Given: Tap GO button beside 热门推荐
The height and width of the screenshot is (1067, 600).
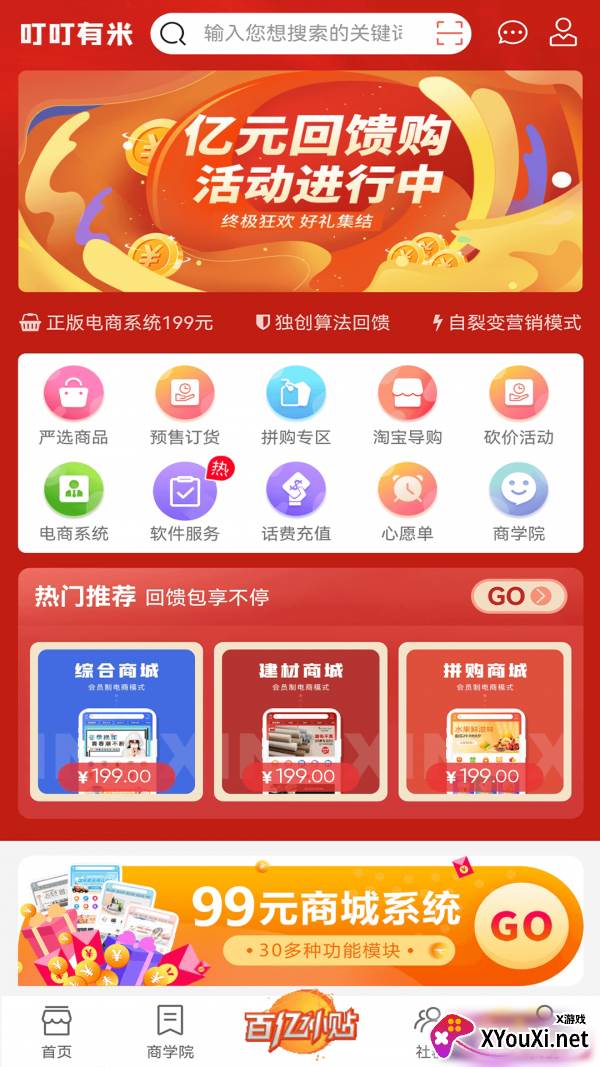Looking at the screenshot, I should (x=519, y=597).
